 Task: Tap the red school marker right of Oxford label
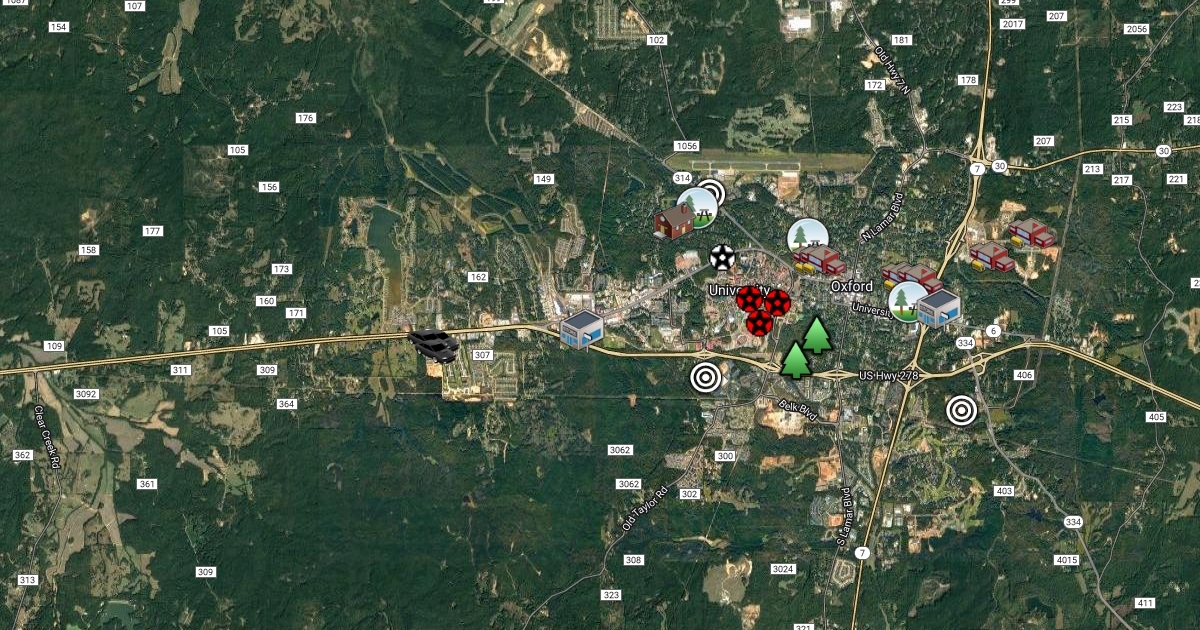[x=911, y=277]
